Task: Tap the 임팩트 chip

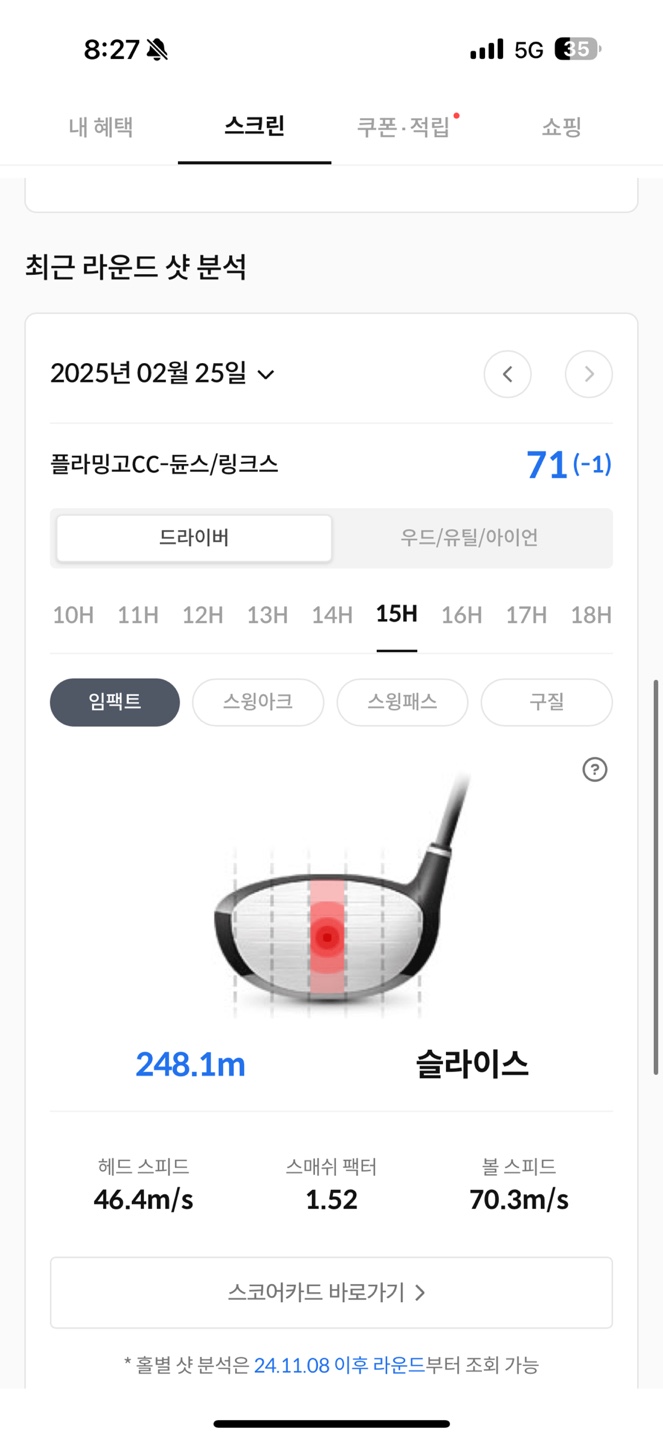Action: [115, 702]
